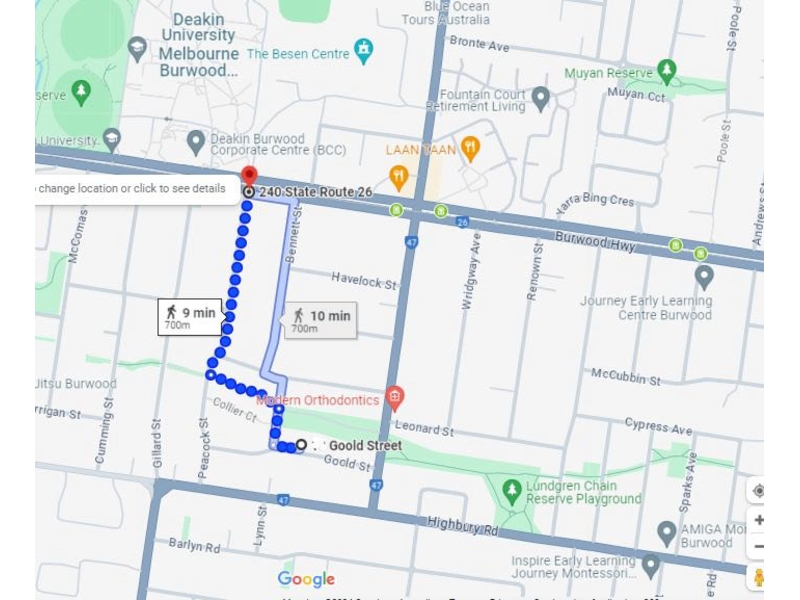Open Deakin University Melbourne Burwood marker
This screenshot has width=800, height=600.
[x=138, y=47]
